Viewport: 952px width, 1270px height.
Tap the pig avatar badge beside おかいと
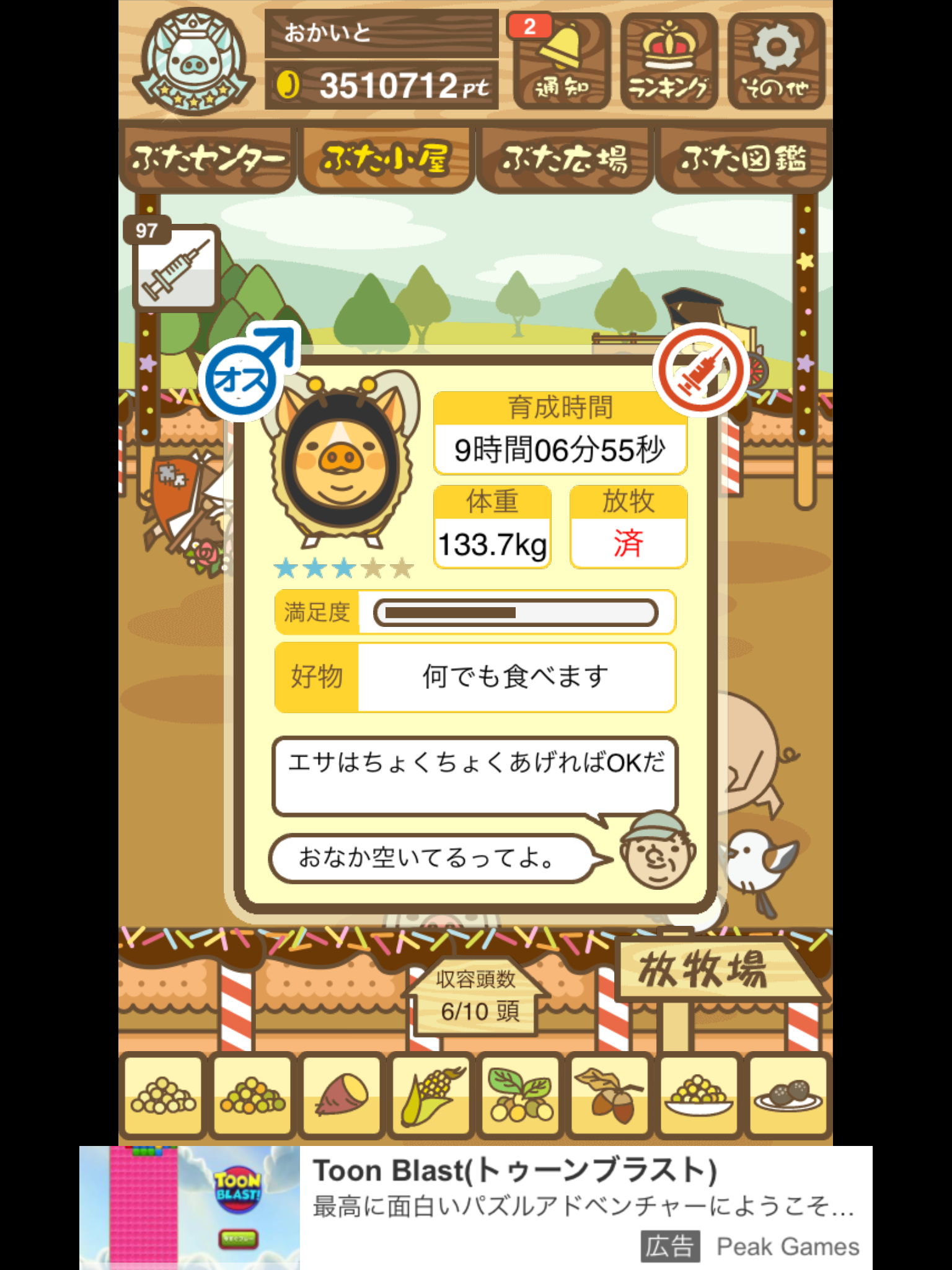click(x=194, y=61)
